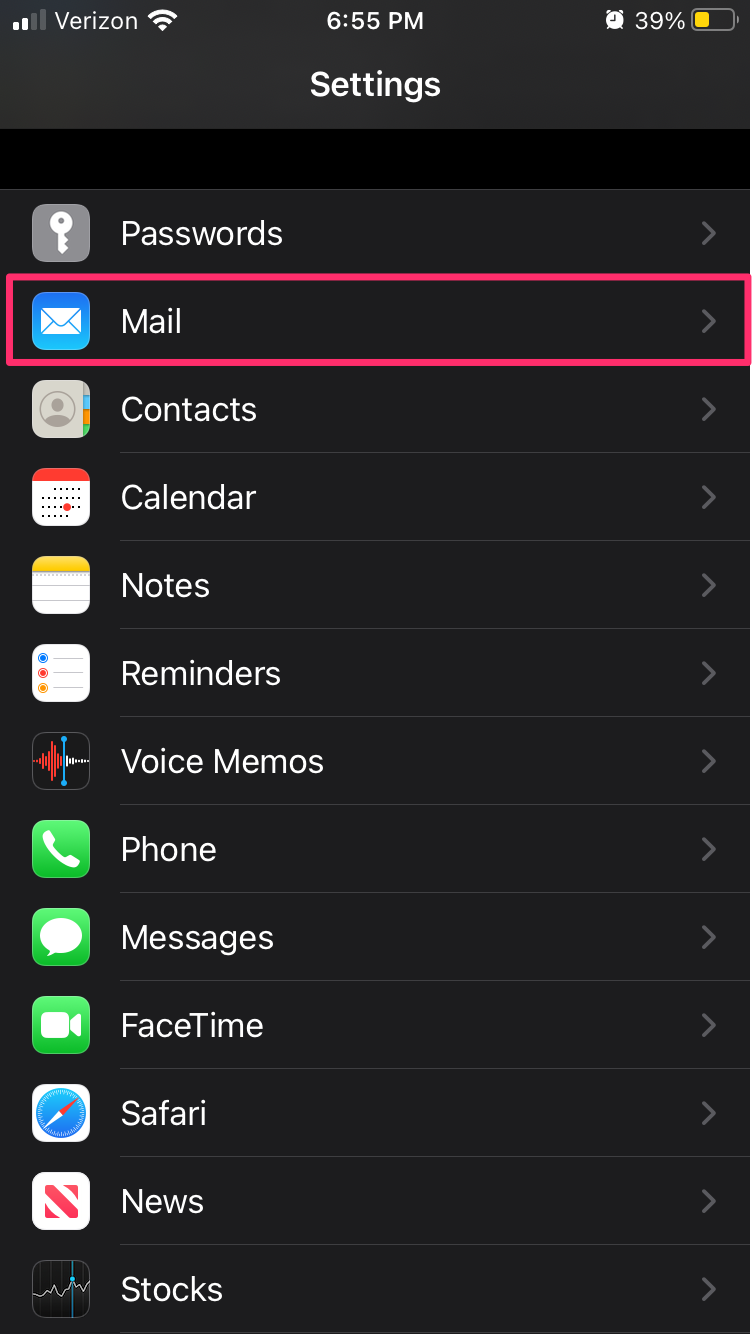This screenshot has width=752, height=1334.
Task: Select the Messages speech bubble icon
Action: pyautogui.click(x=61, y=937)
